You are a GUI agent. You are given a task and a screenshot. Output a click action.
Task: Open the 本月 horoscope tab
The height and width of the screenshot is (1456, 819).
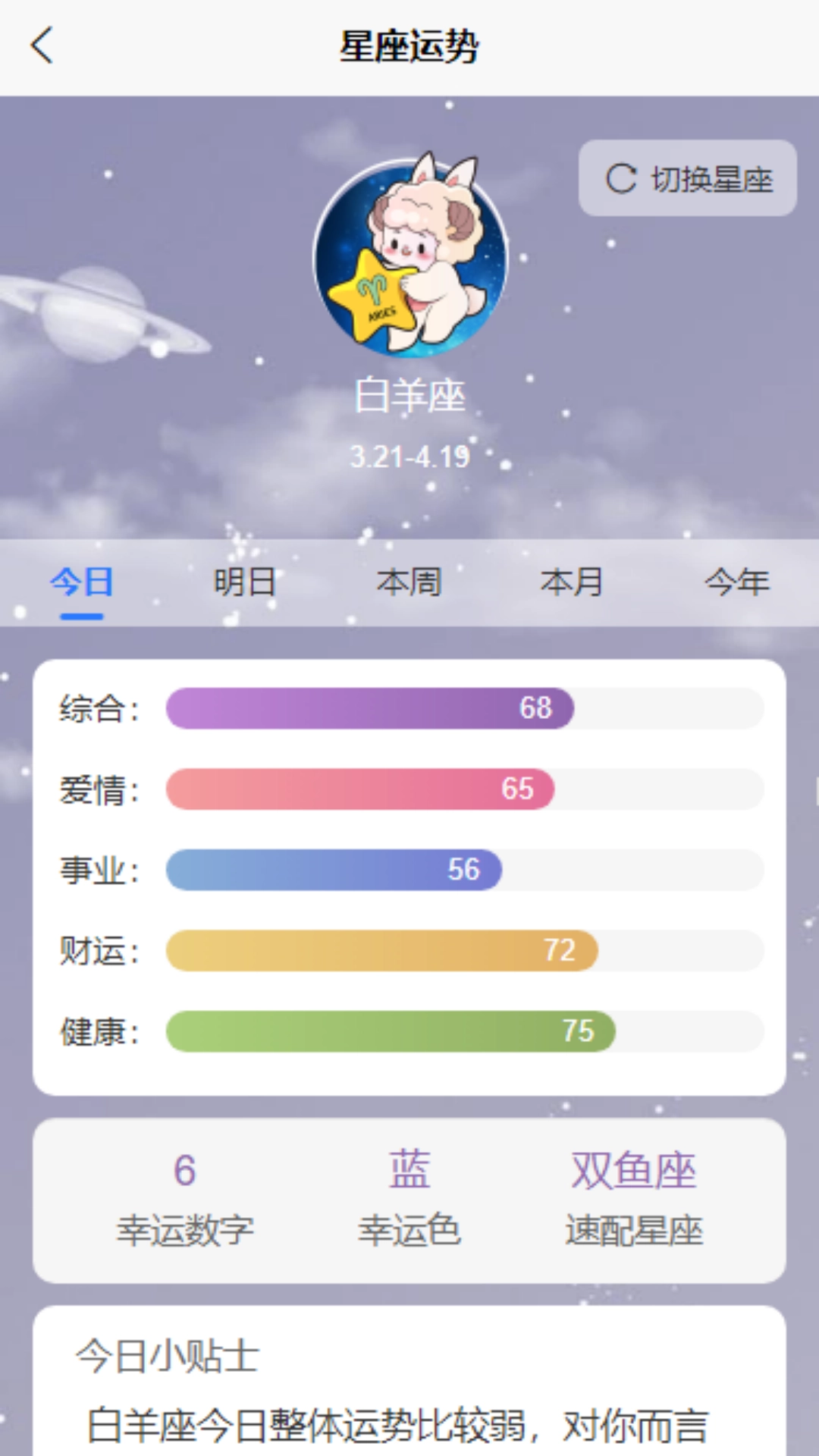[573, 582]
